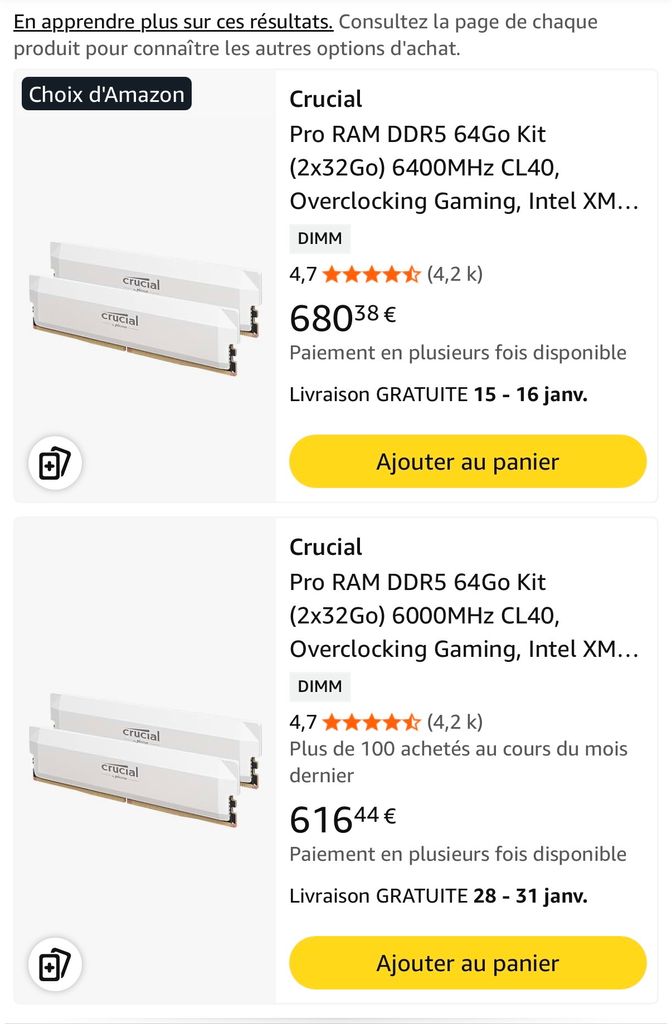
Task: Open 'En apprendre plus sur ces résultats' link
Action: click(x=173, y=21)
